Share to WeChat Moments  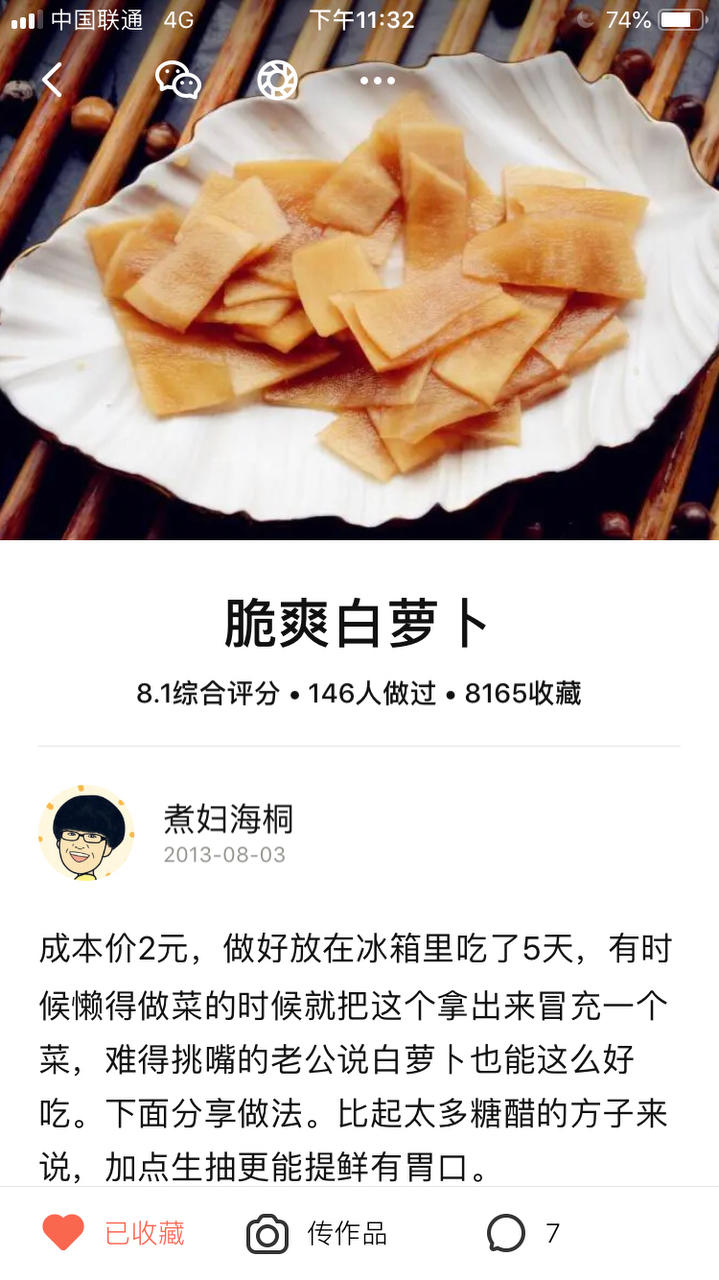(277, 80)
